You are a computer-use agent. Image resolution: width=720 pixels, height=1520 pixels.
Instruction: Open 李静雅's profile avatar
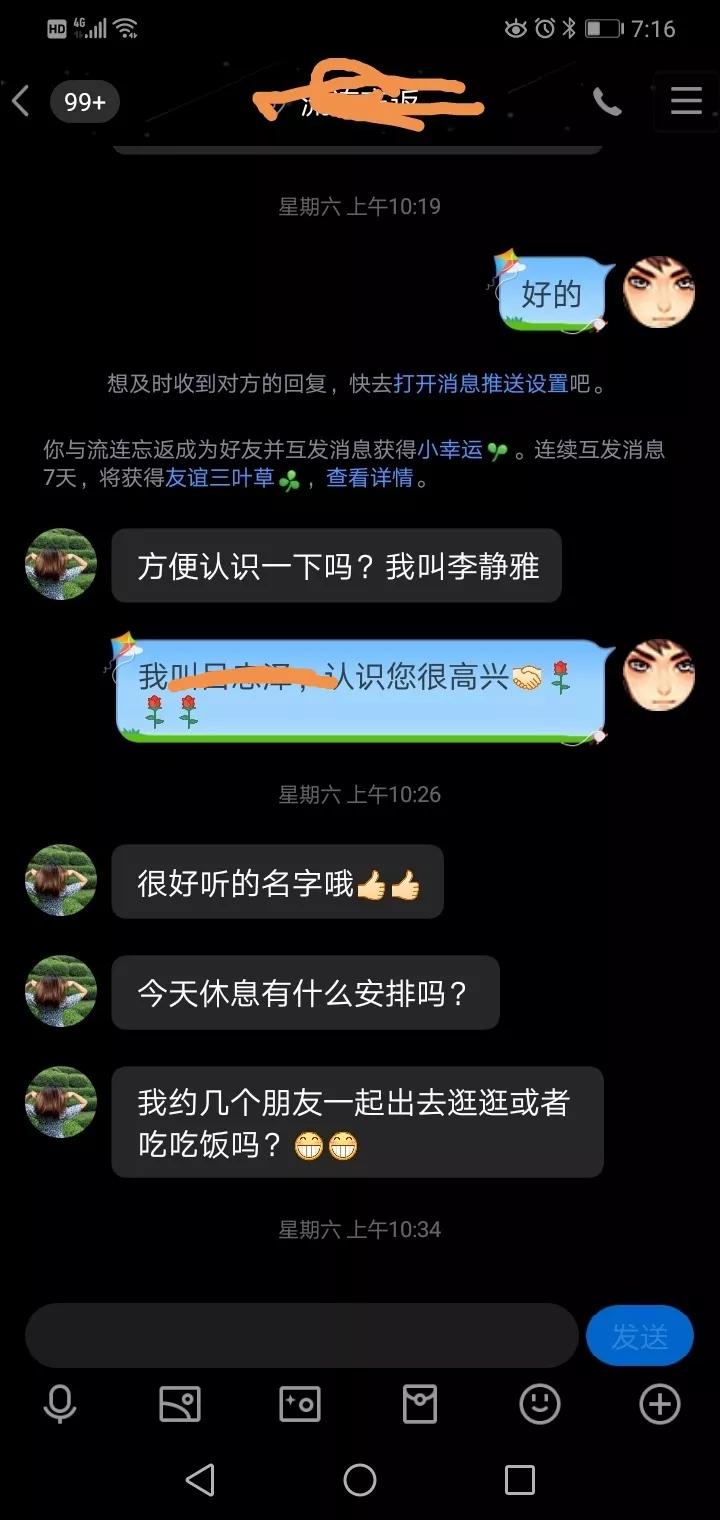tap(60, 563)
